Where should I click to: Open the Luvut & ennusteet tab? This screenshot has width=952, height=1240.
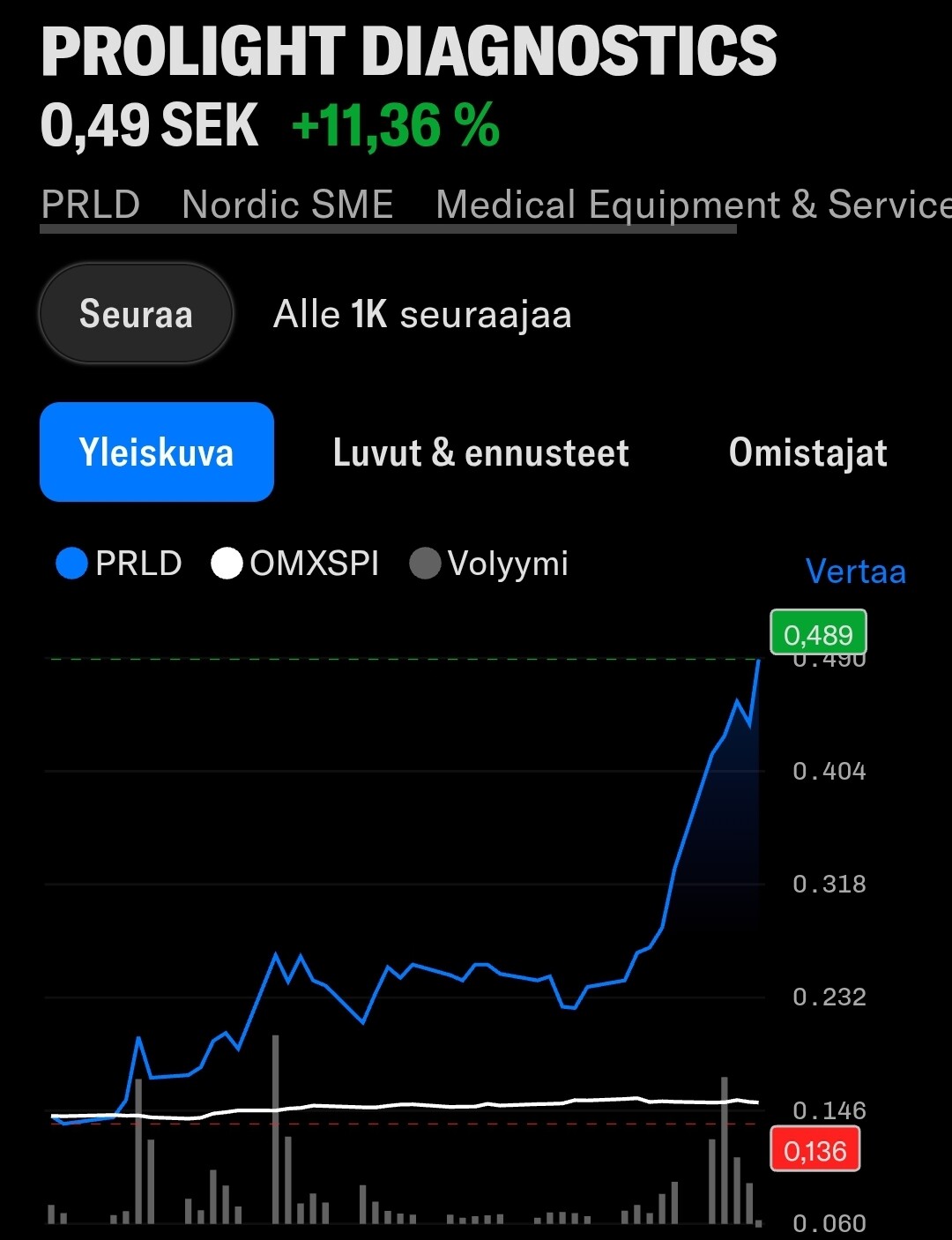480,452
